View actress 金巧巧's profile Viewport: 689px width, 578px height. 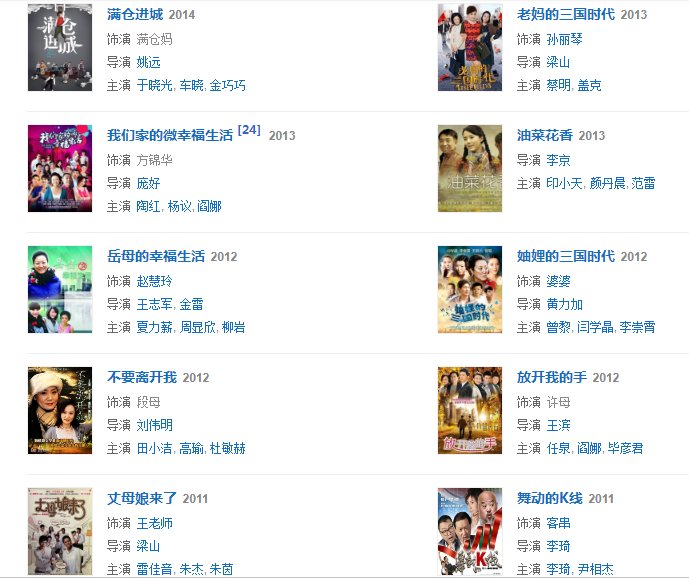[227, 86]
